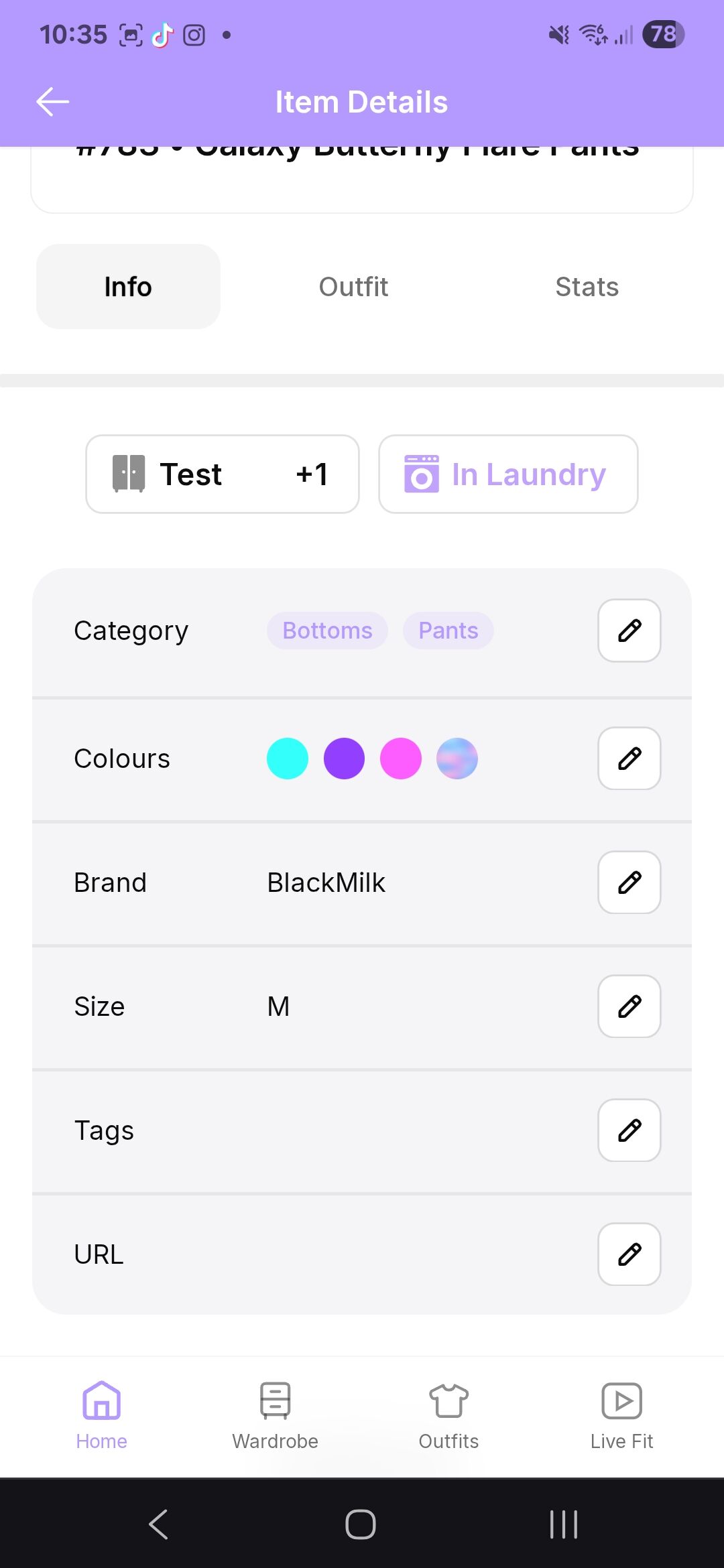Open the system recent apps
The width and height of the screenshot is (724, 1568).
[x=564, y=1524]
